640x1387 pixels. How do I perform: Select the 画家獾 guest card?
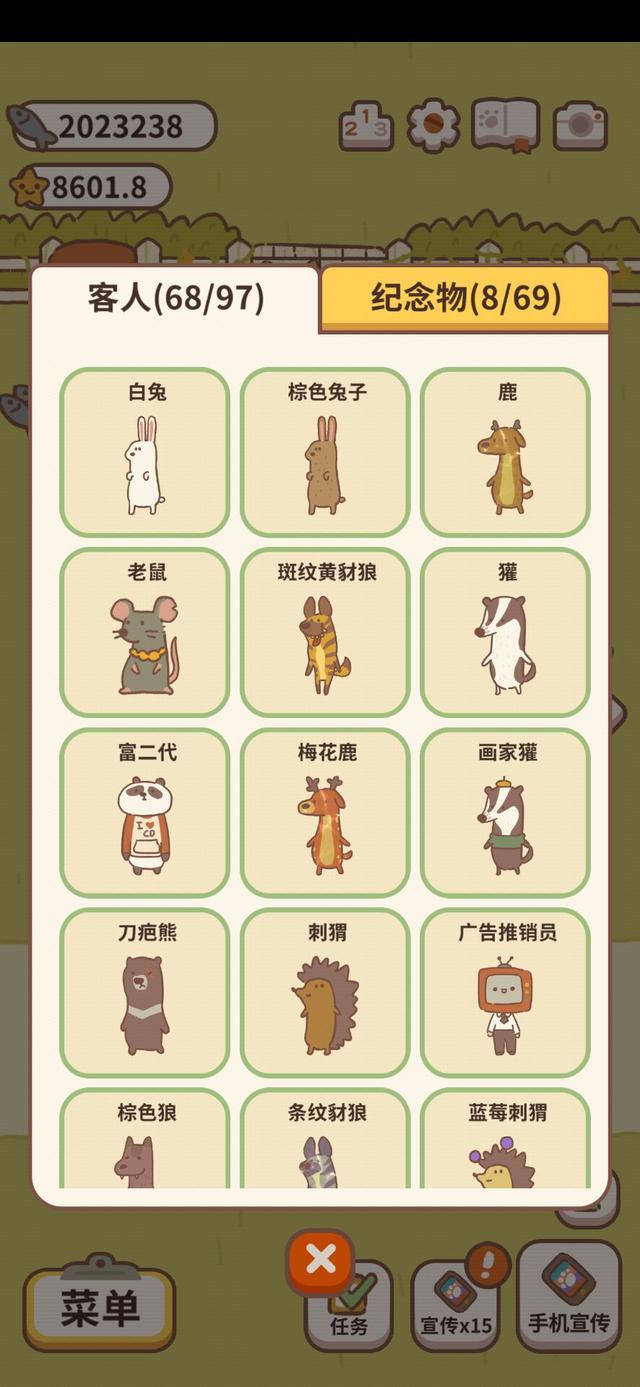[x=505, y=812]
